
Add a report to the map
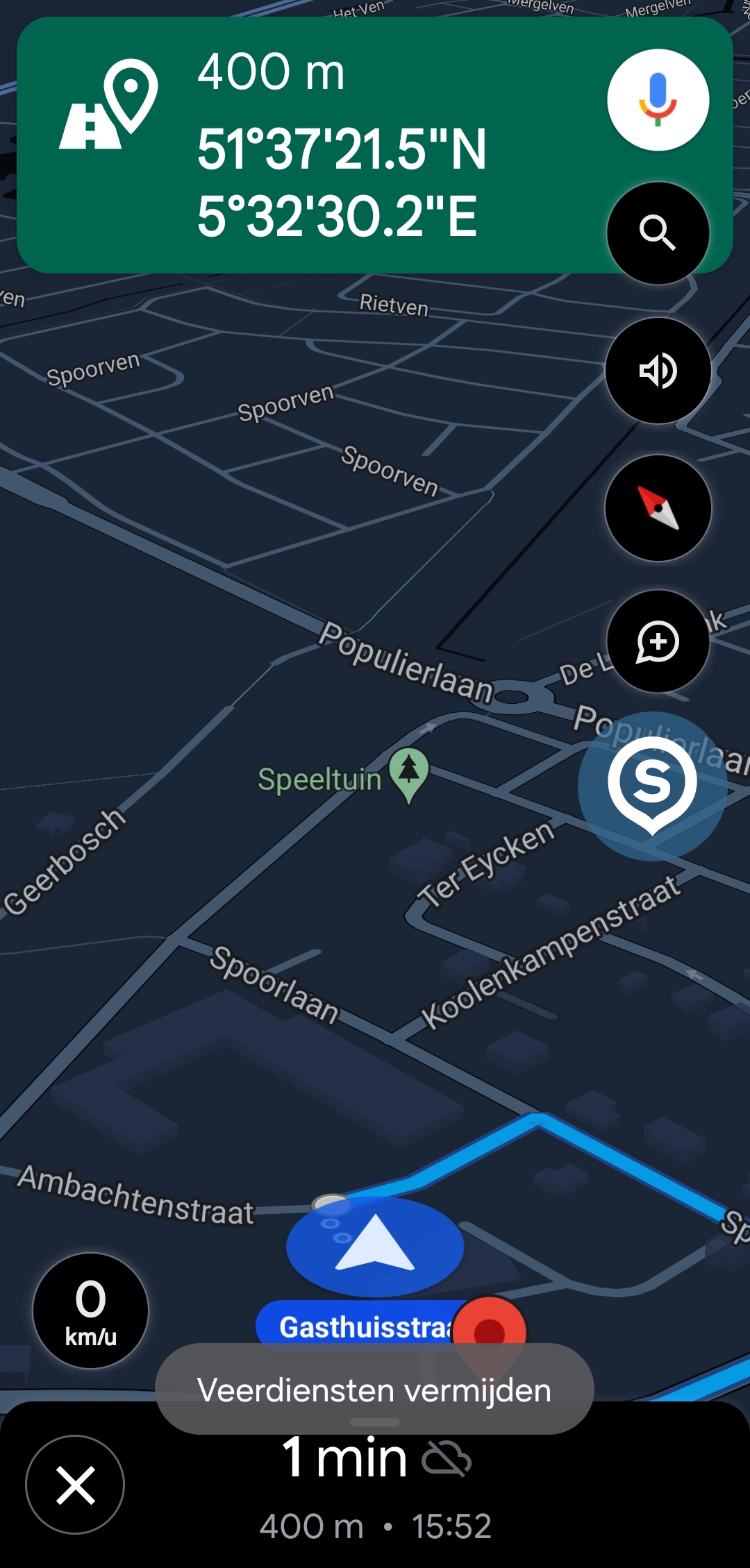pos(658,642)
